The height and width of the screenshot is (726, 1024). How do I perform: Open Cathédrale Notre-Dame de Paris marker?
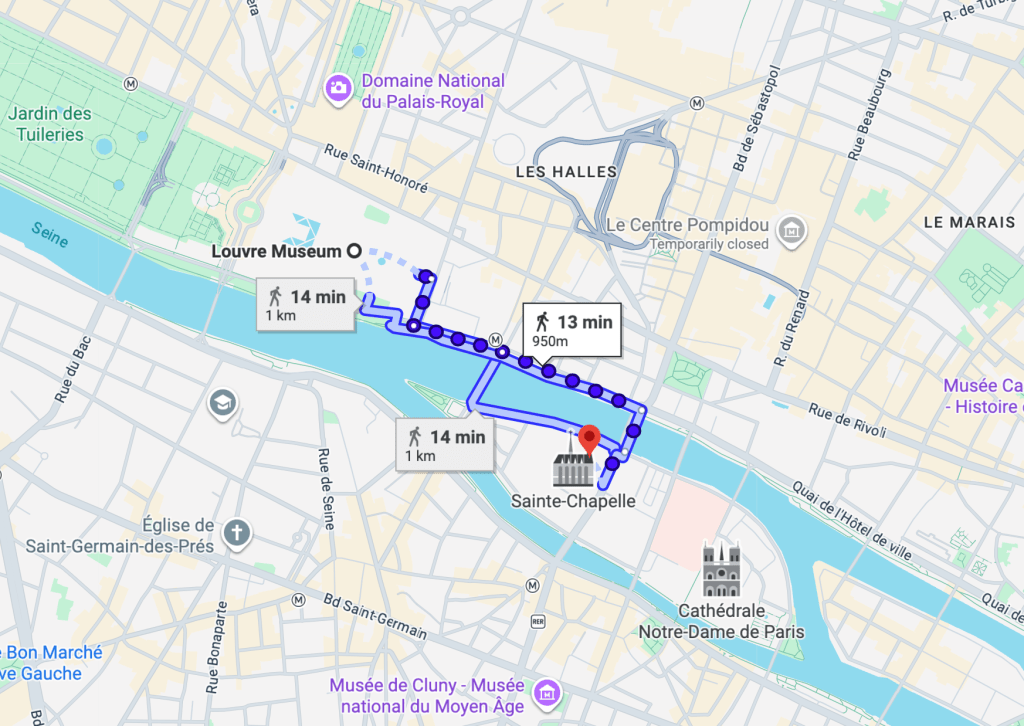tap(721, 570)
